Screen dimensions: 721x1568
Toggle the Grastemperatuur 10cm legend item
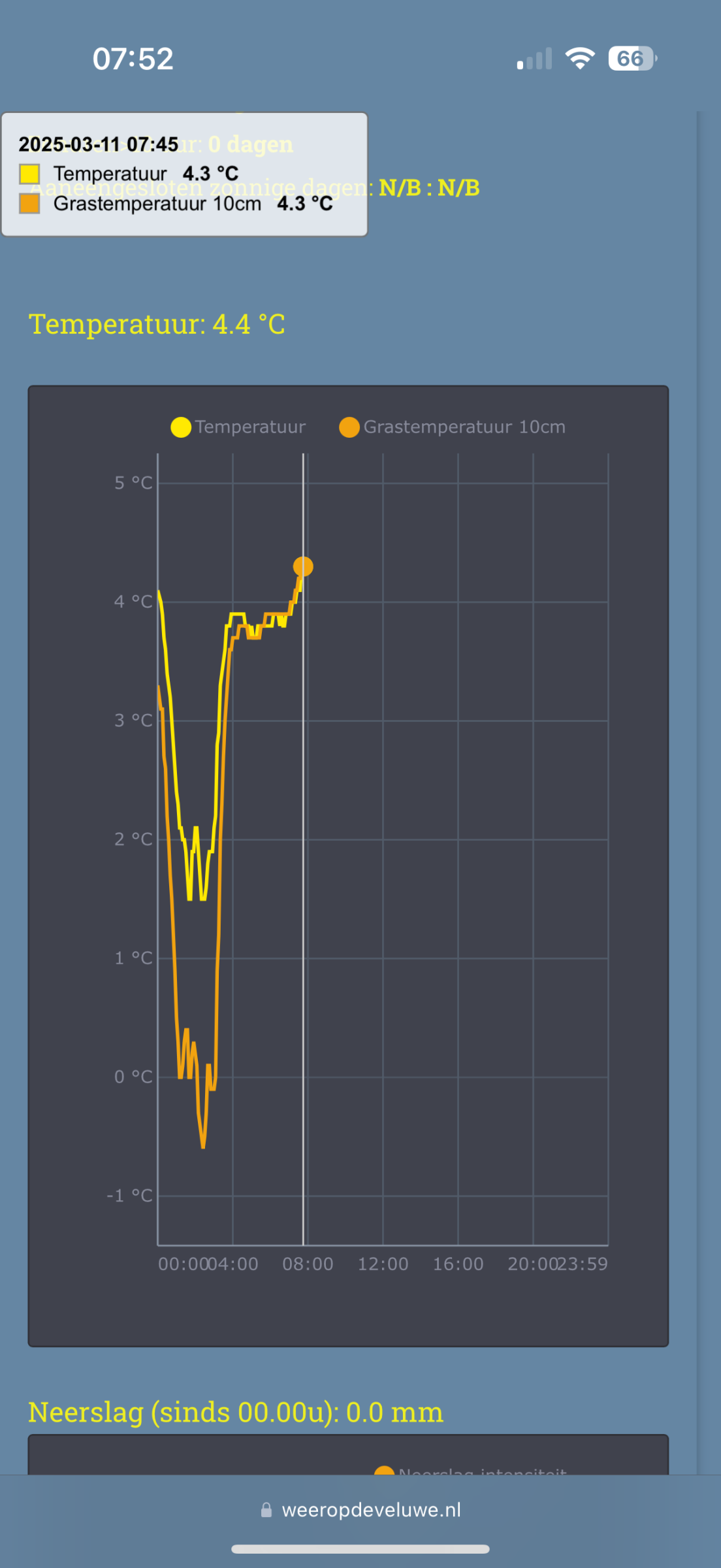(453, 427)
